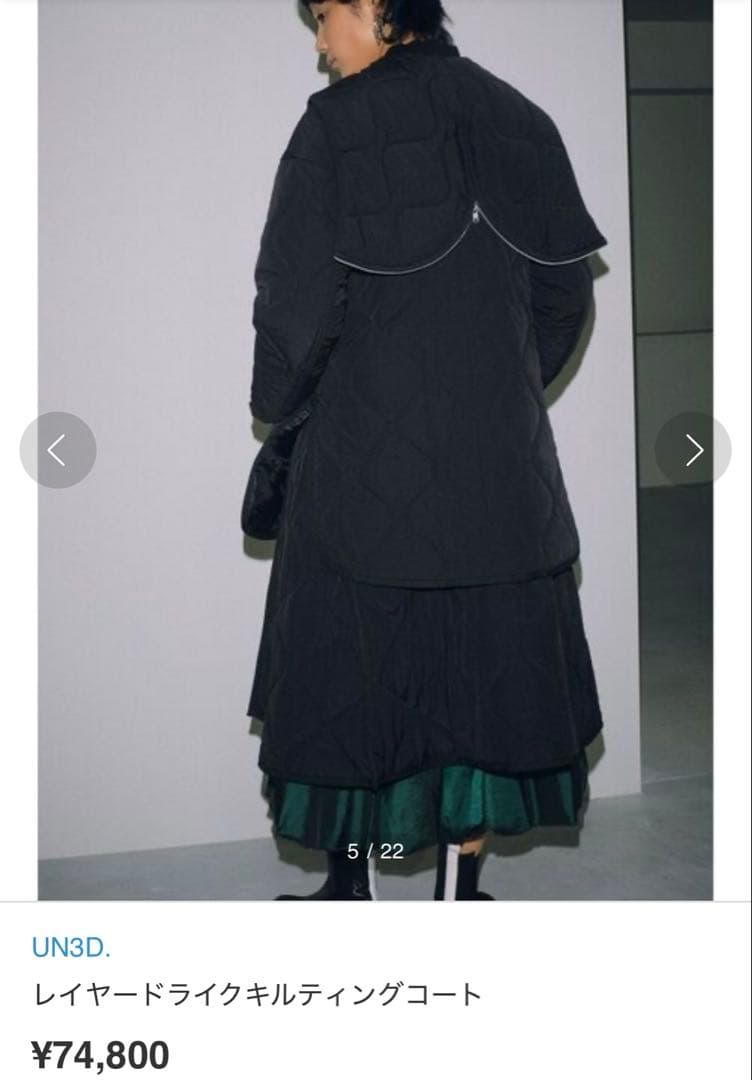This screenshot has width=752, height=1080.
Task: Show the next product photo
Action: coord(693,450)
